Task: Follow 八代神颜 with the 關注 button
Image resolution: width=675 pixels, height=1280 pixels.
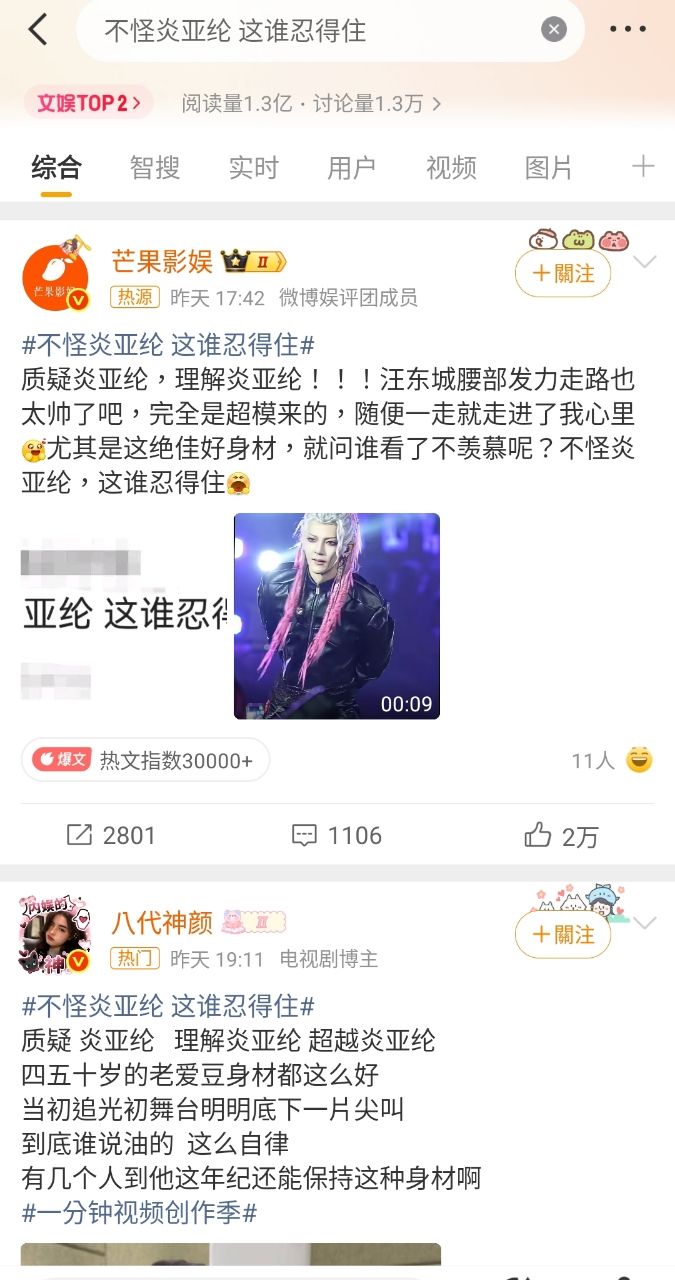Action: pyautogui.click(x=563, y=934)
